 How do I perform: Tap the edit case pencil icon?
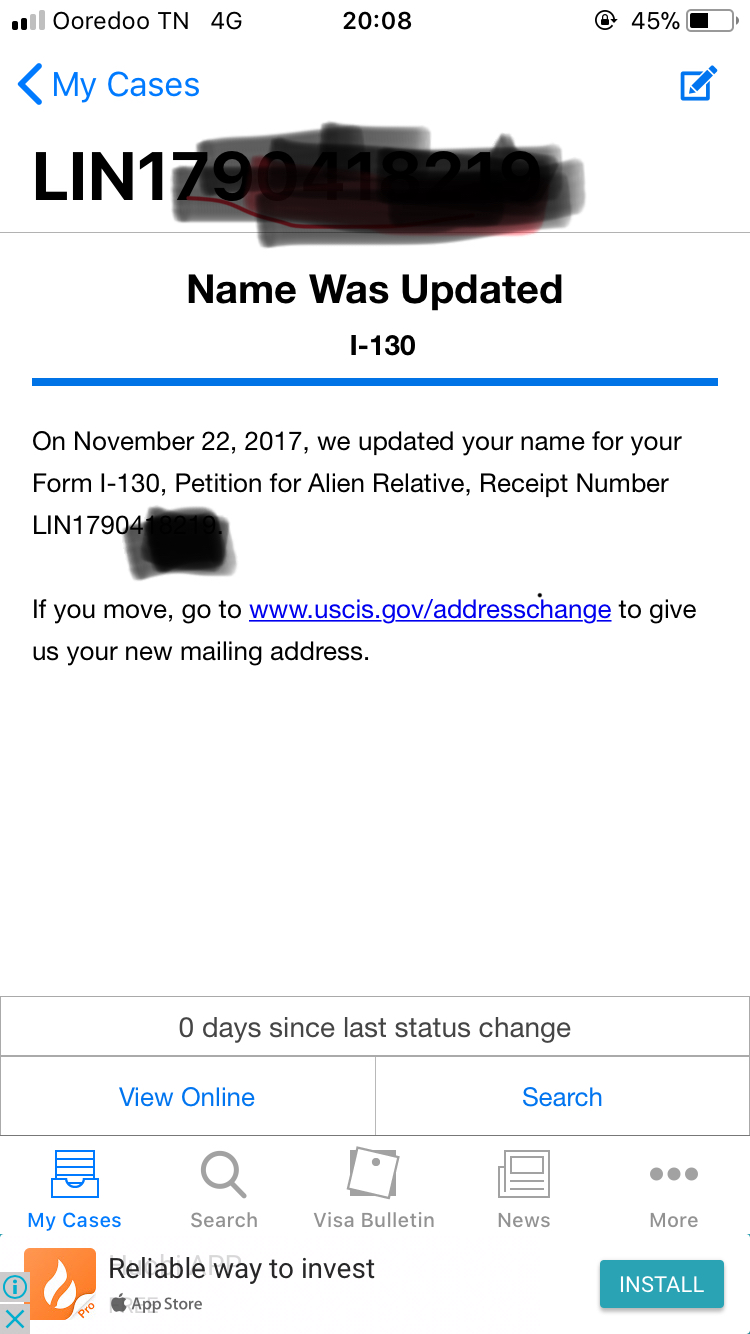pyautogui.click(x=698, y=84)
